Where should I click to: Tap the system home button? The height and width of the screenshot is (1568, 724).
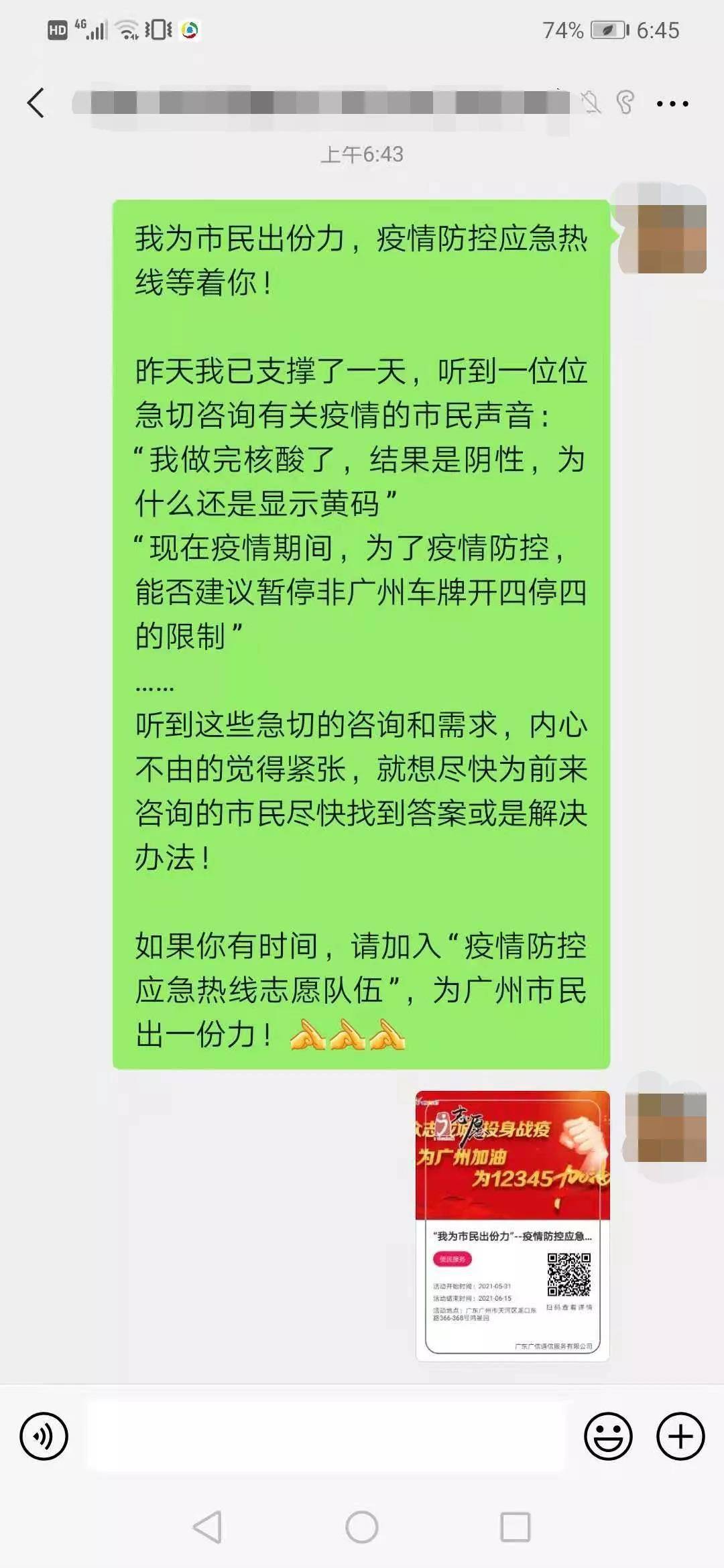tap(362, 1528)
